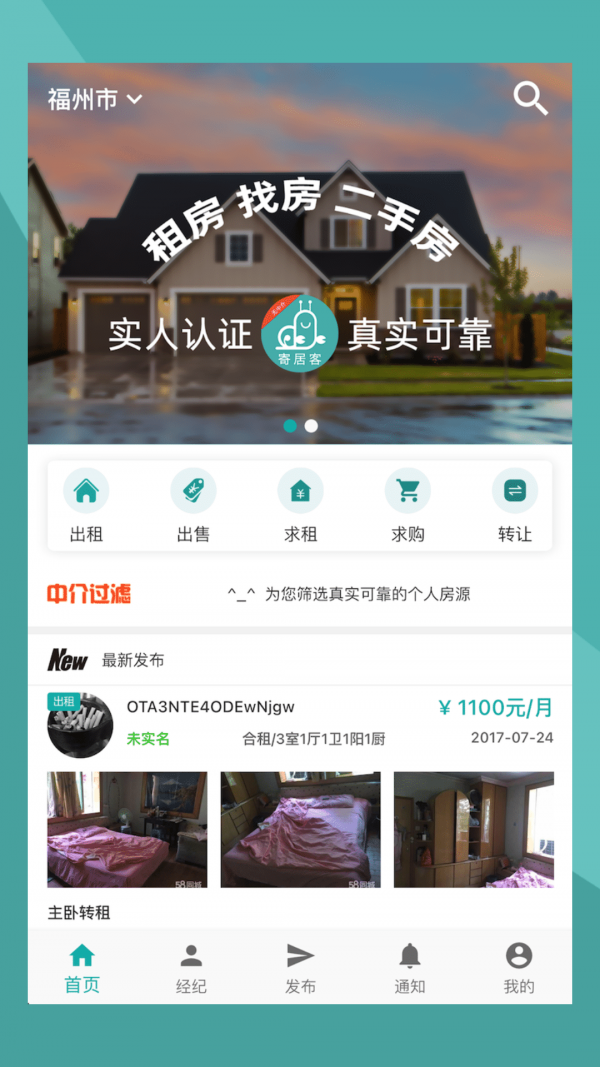This screenshot has height=1067, width=600.
Task: Select the 首页 home tab
Action: coord(82,968)
